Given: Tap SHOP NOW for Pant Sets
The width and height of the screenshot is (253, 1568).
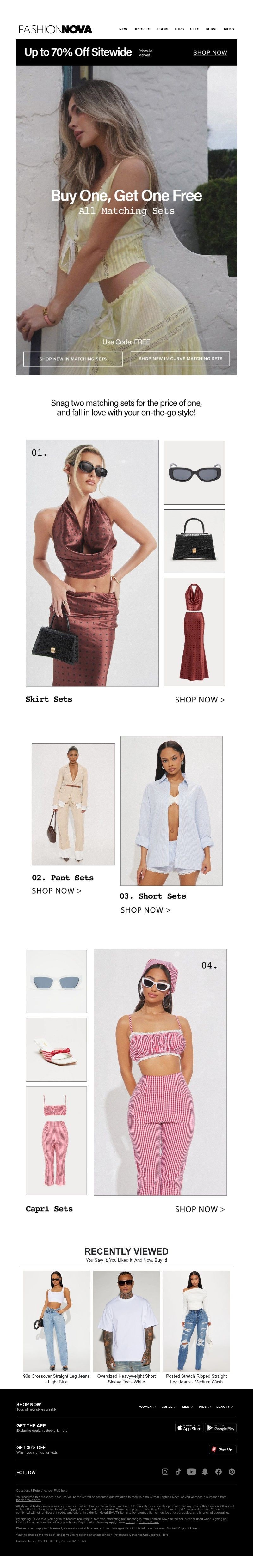Looking at the screenshot, I should pos(56,890).
